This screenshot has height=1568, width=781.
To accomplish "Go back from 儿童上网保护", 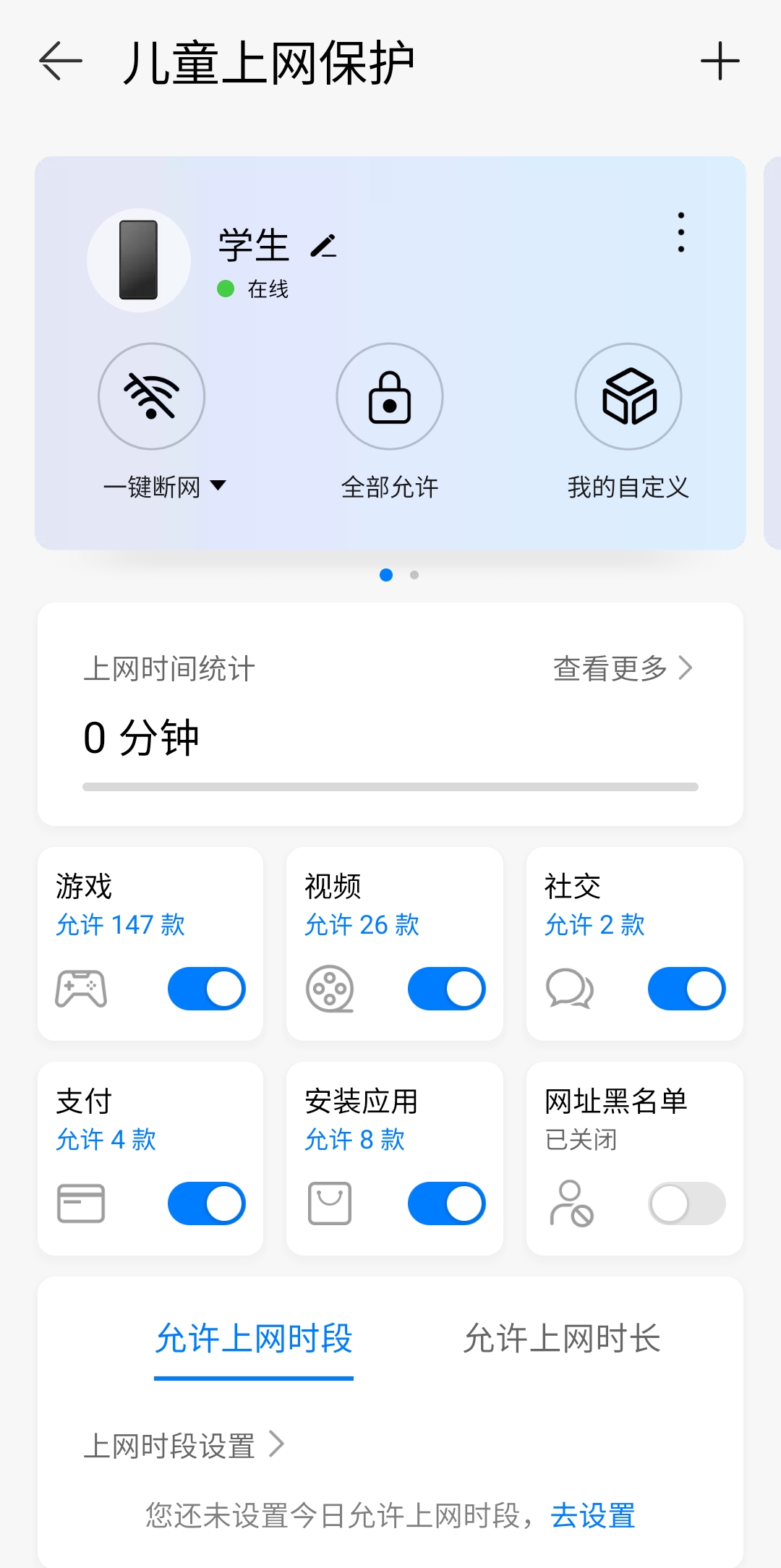I will click(x=61, y=61).
